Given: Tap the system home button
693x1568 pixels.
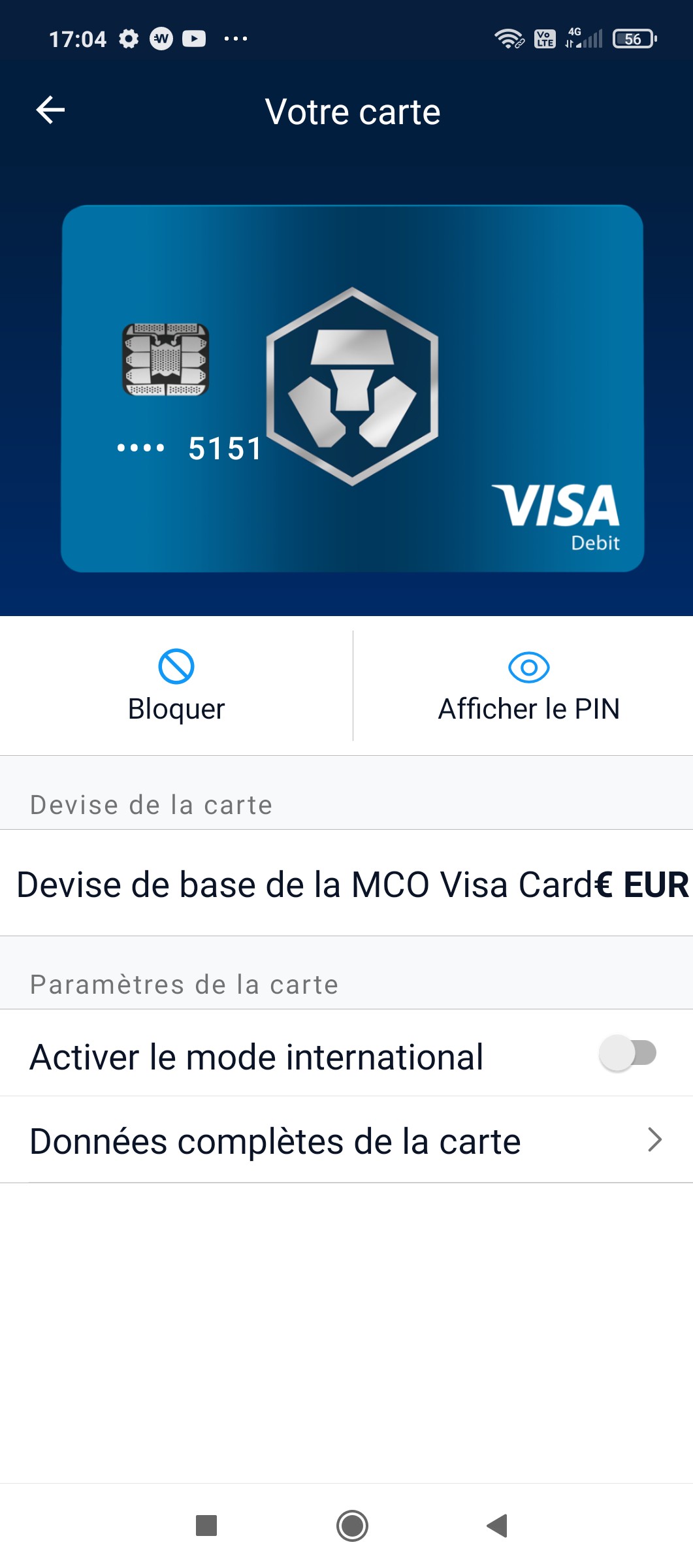Looking at the screenshot, I should click(352, 1526).
